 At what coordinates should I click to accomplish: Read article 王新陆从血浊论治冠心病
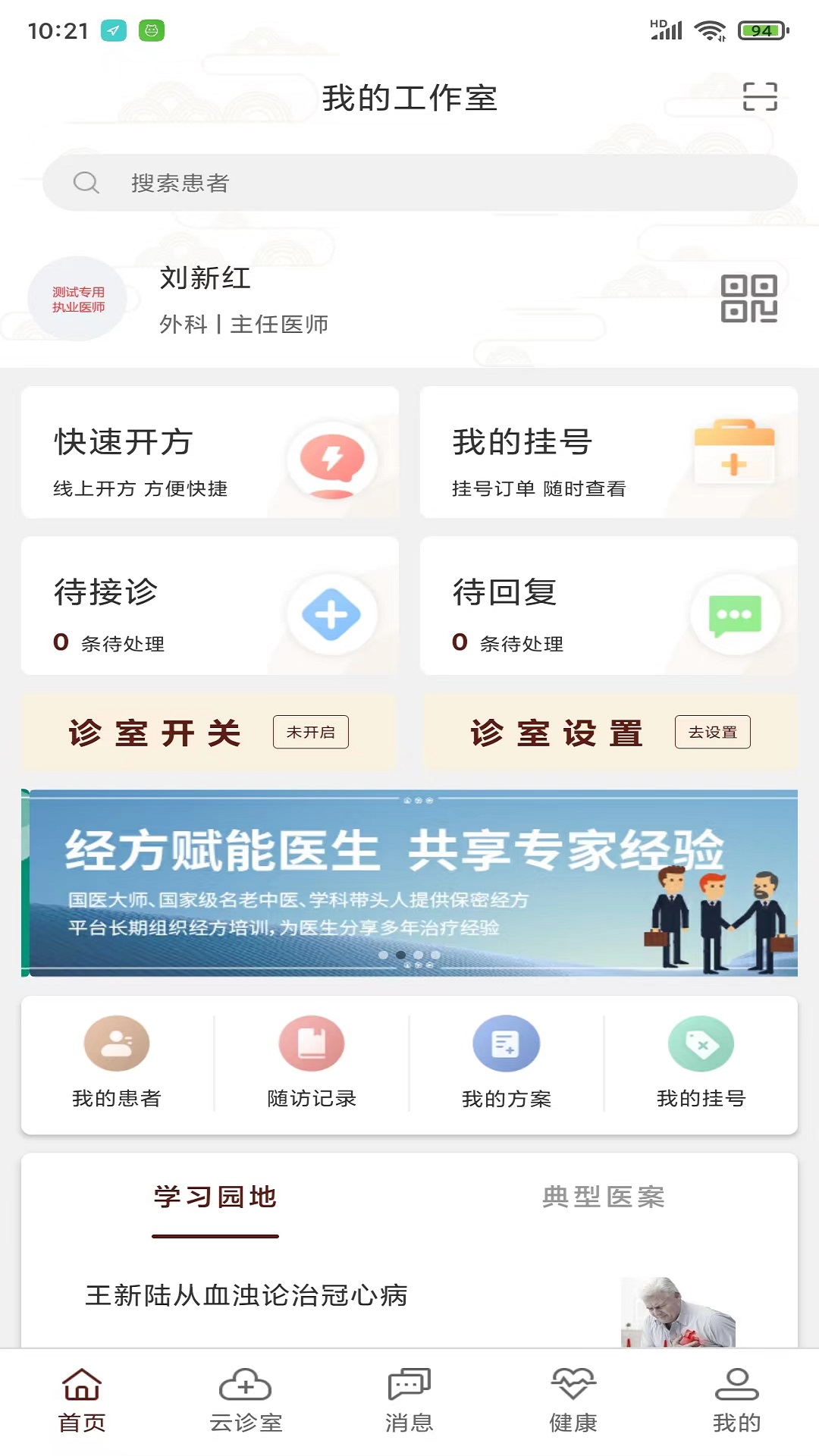(246, 1295)
